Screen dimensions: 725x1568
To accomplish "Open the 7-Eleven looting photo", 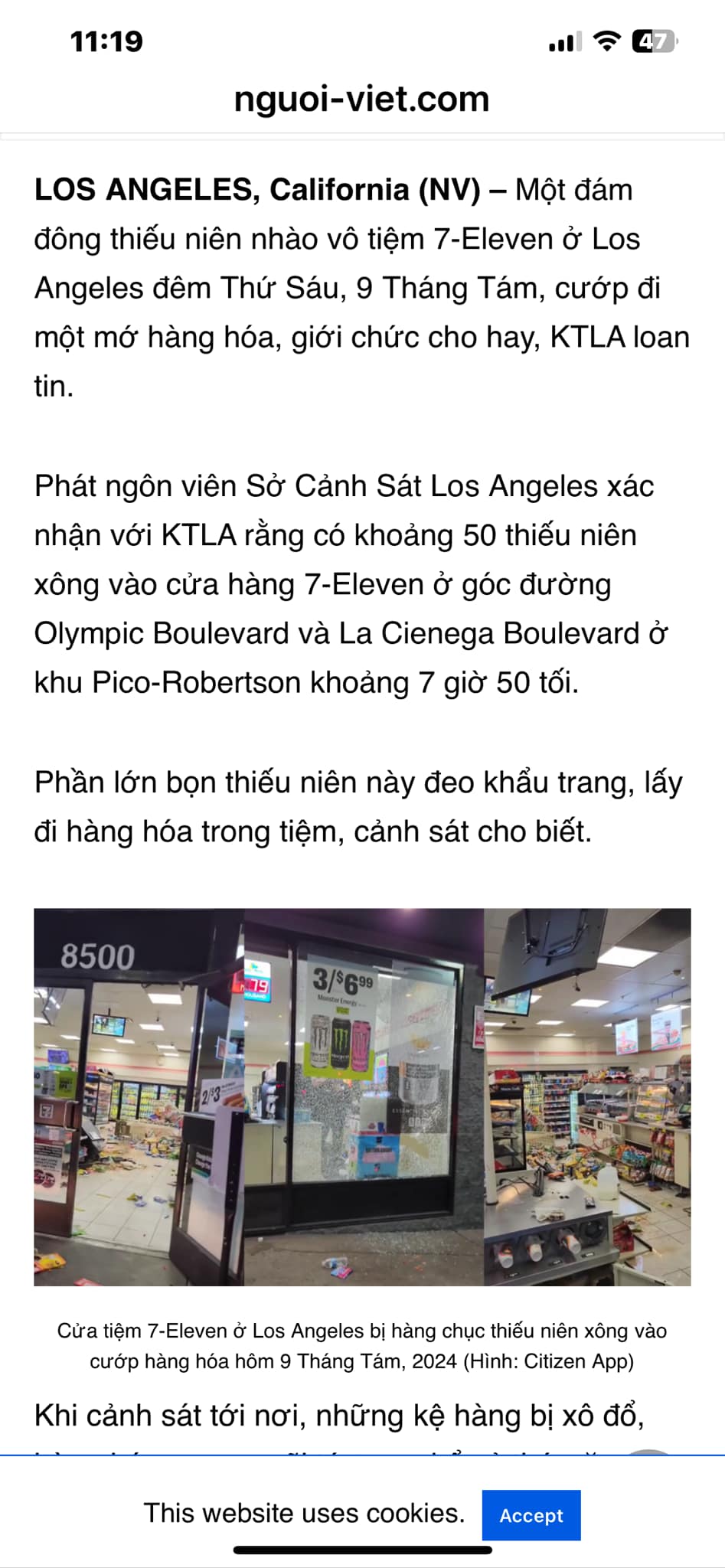I will coord(362,1096).
